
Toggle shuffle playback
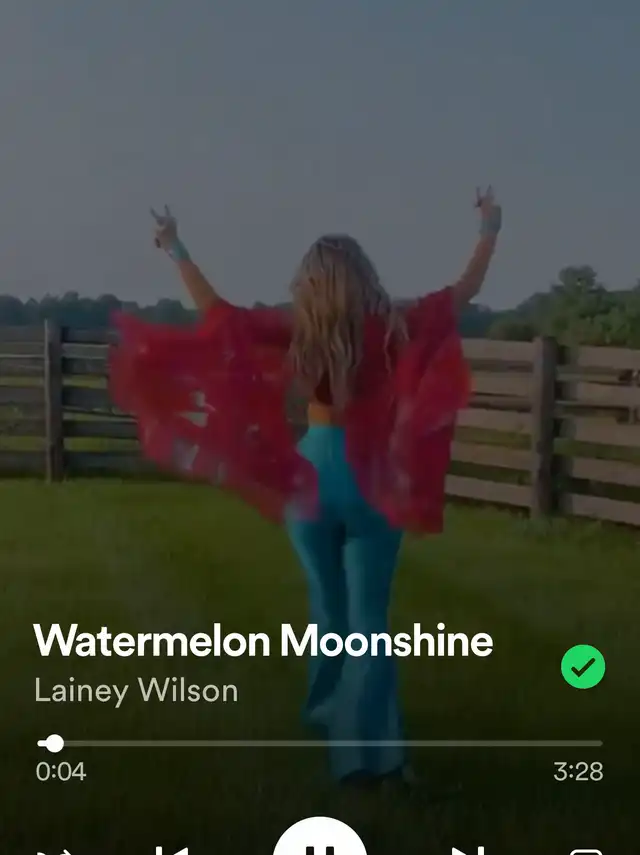click(x=55, y=851)
